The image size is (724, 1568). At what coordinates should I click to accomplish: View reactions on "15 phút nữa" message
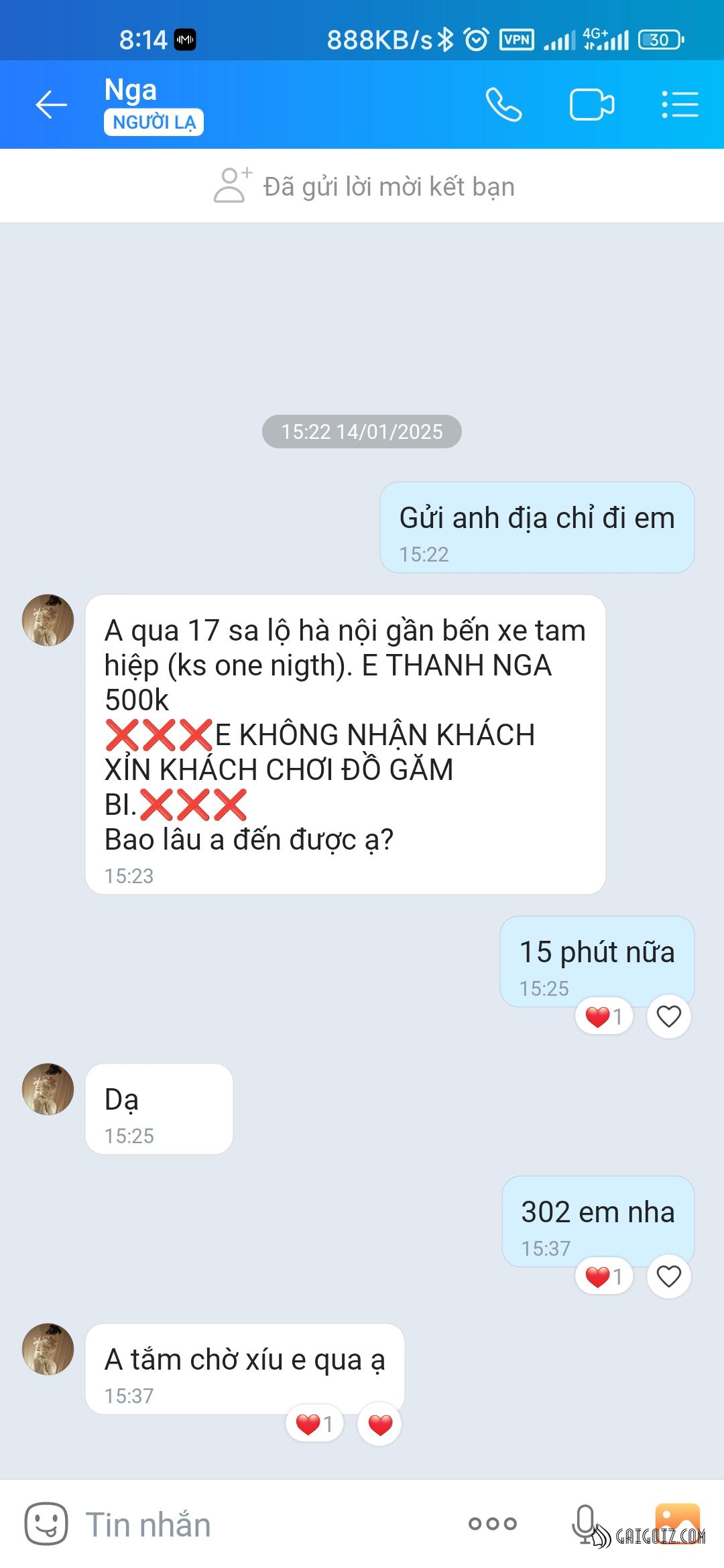[x=603, y=1017]
